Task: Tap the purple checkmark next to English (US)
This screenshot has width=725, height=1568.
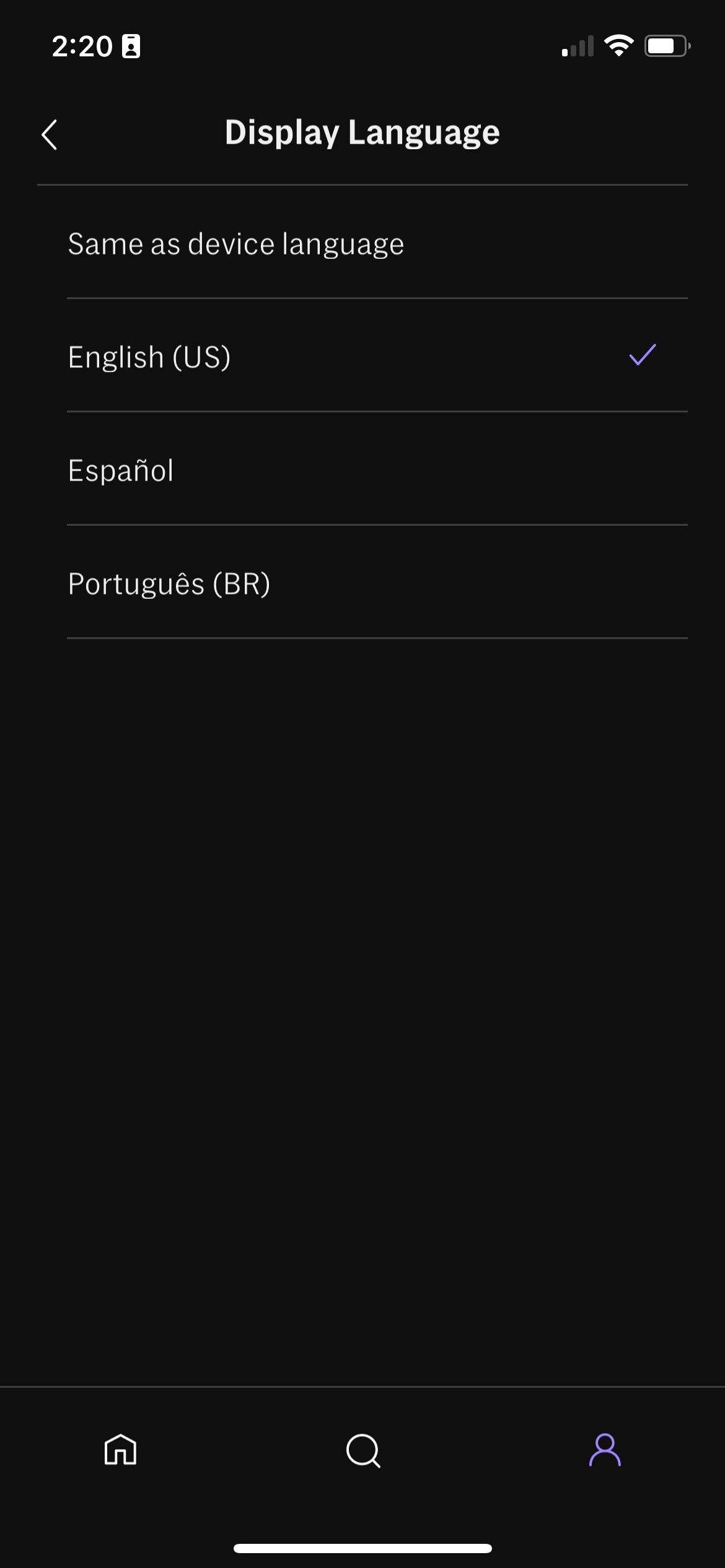Action: click(642, 357)
